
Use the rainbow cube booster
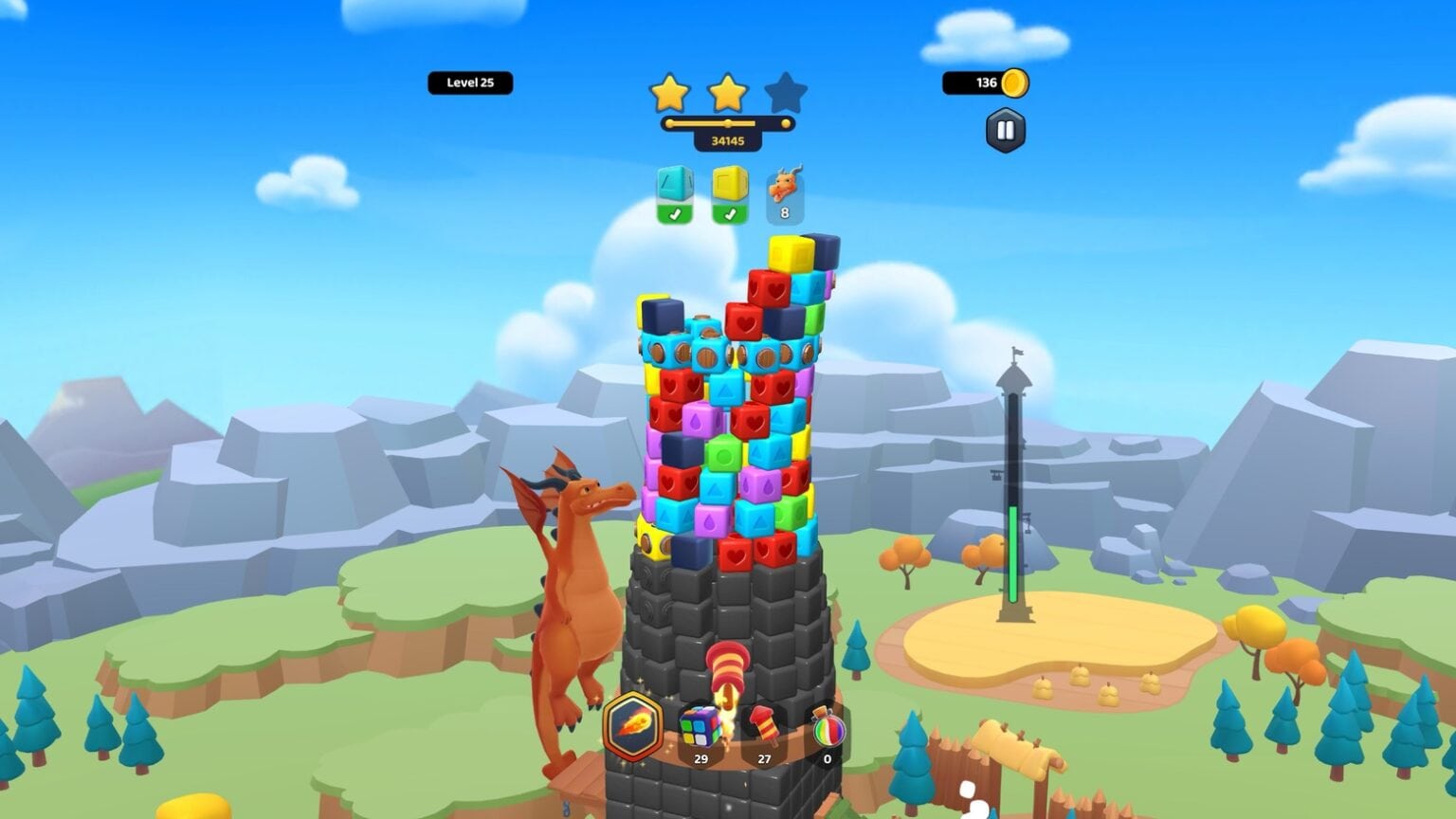[x=701, y=729]
